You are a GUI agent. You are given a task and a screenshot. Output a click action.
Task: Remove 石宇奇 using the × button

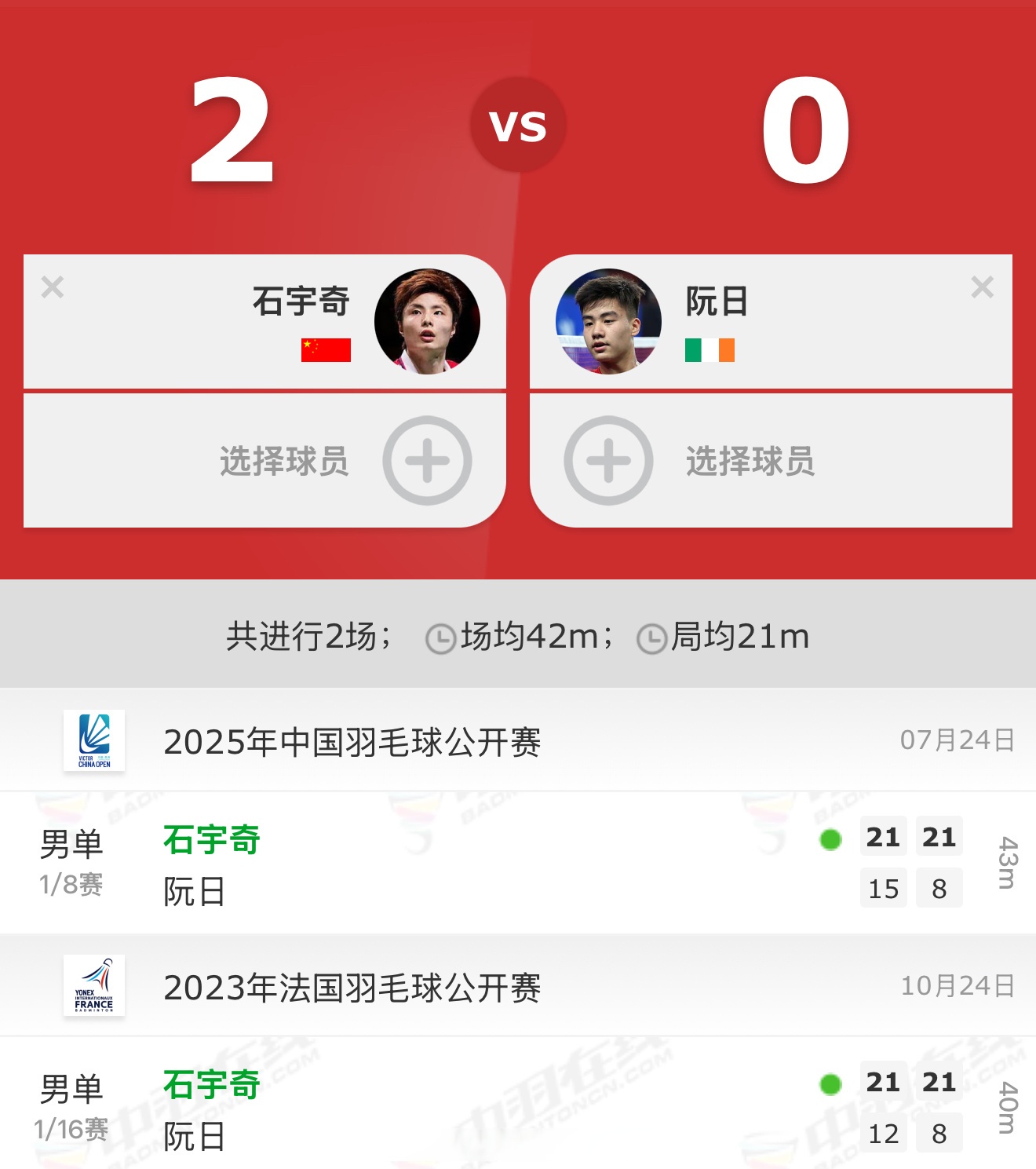click(x=51, y=288)
